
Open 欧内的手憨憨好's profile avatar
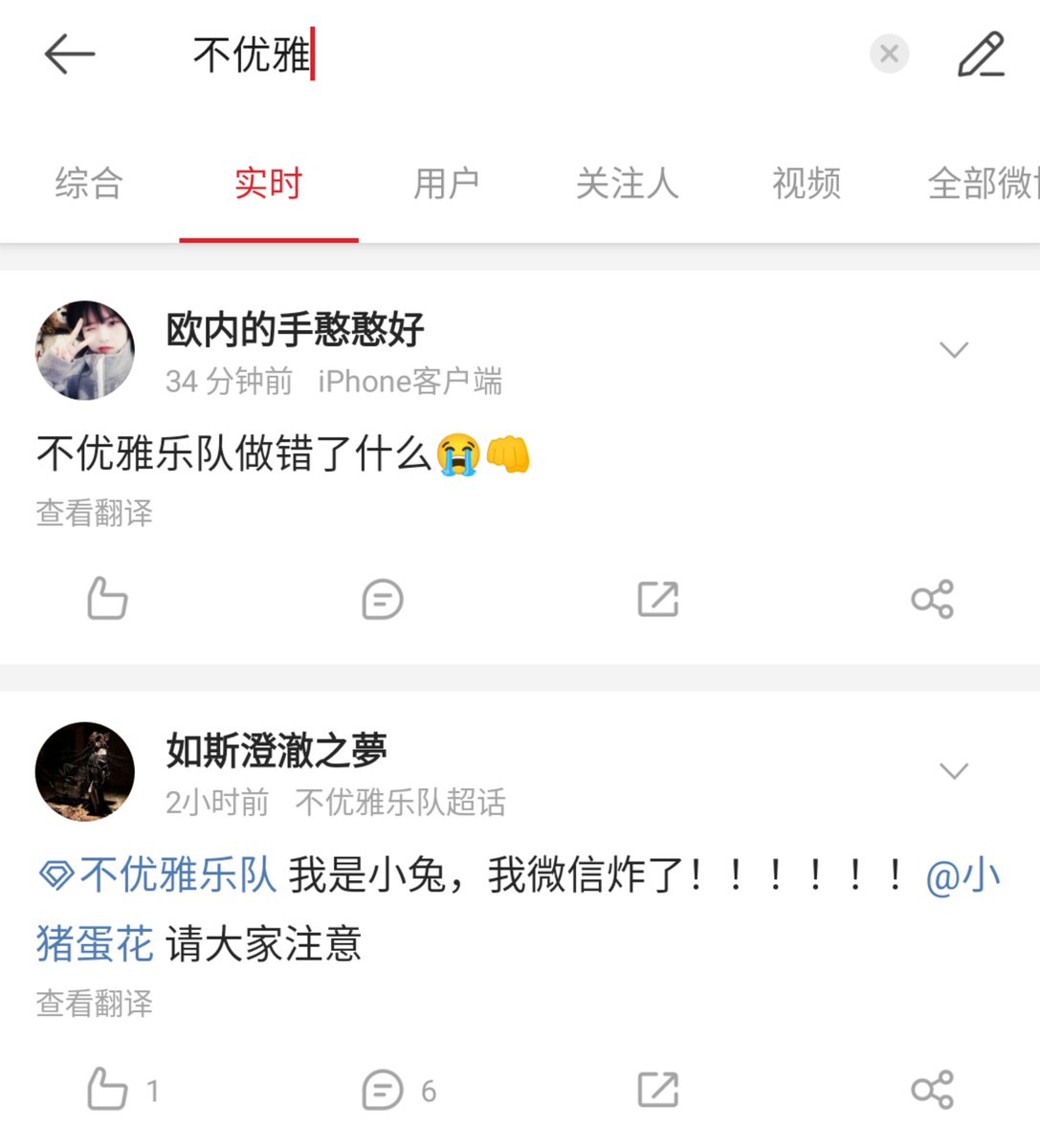[85, 350]
